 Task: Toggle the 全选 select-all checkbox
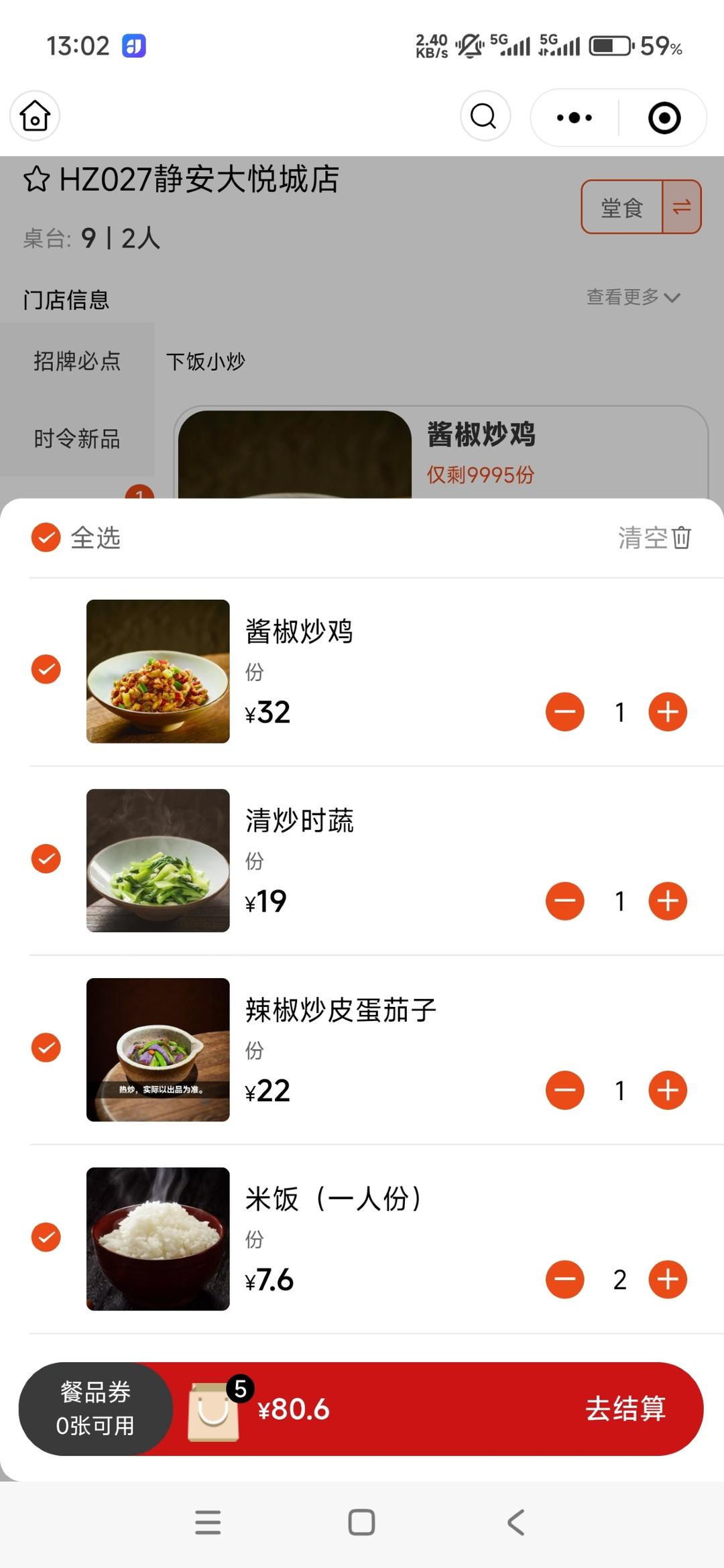click(x=46, y=538)
